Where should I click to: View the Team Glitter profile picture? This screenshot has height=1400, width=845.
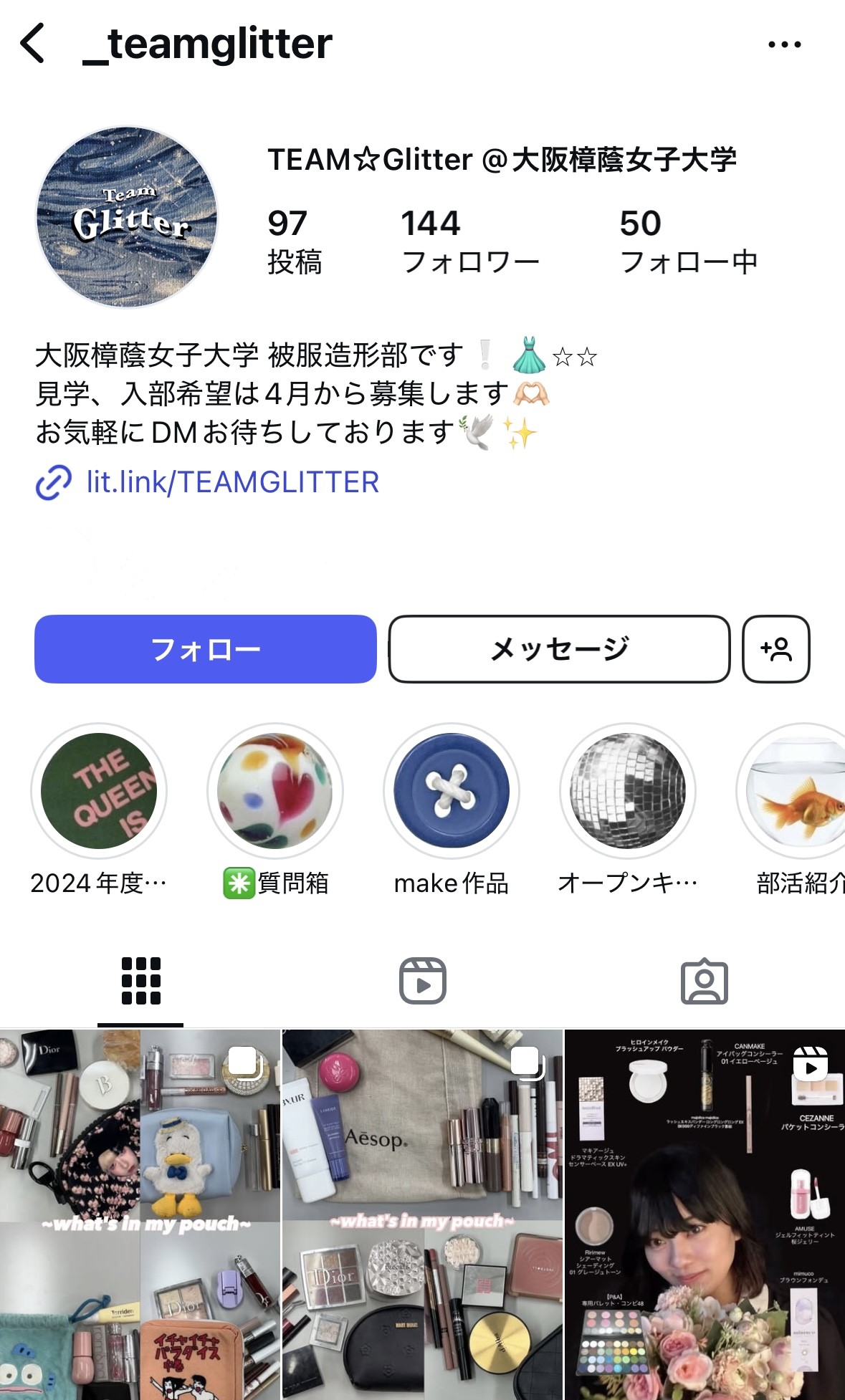coord(127,218)
